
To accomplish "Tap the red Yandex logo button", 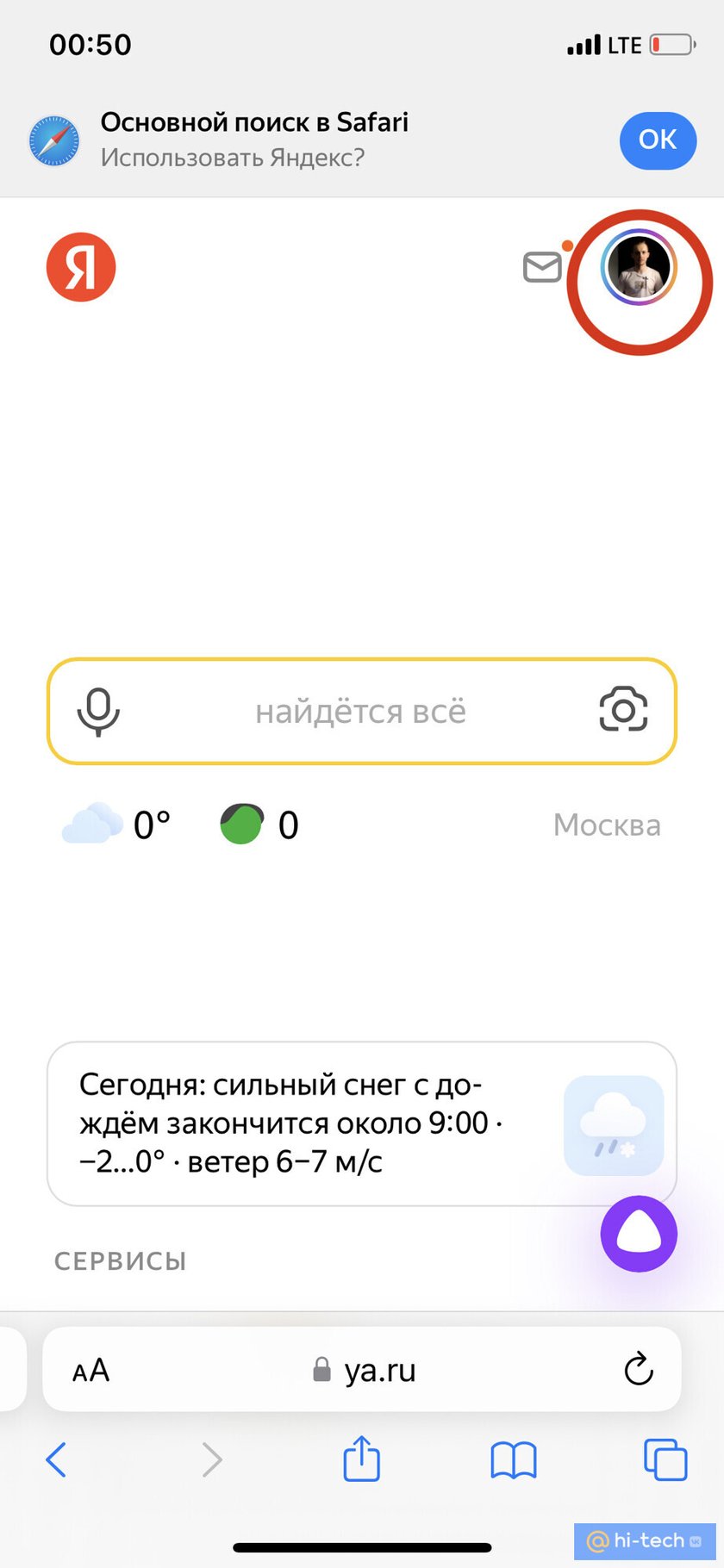I will [x=81, y=267].
